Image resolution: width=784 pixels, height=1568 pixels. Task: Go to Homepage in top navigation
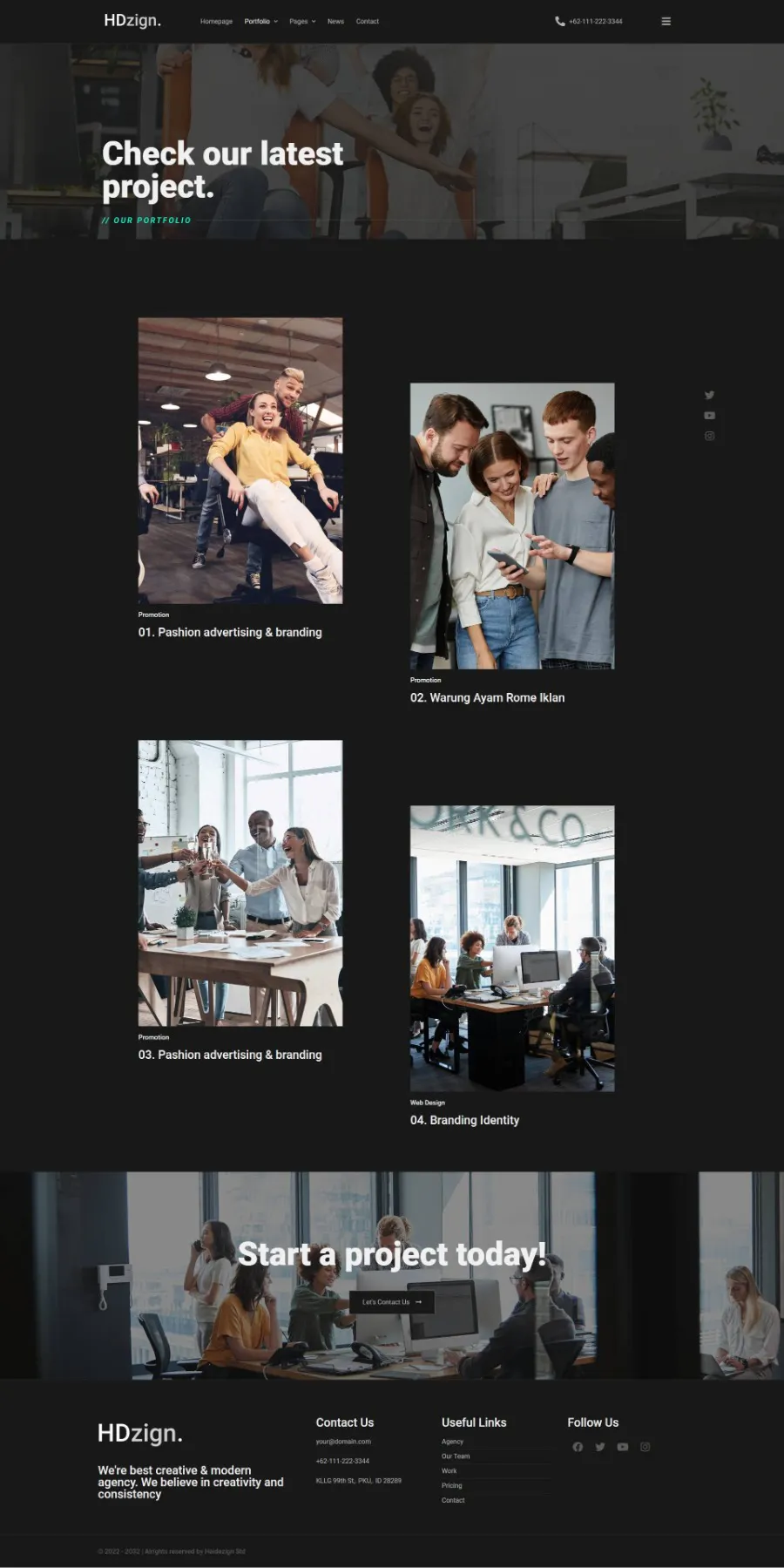point(216,21)
